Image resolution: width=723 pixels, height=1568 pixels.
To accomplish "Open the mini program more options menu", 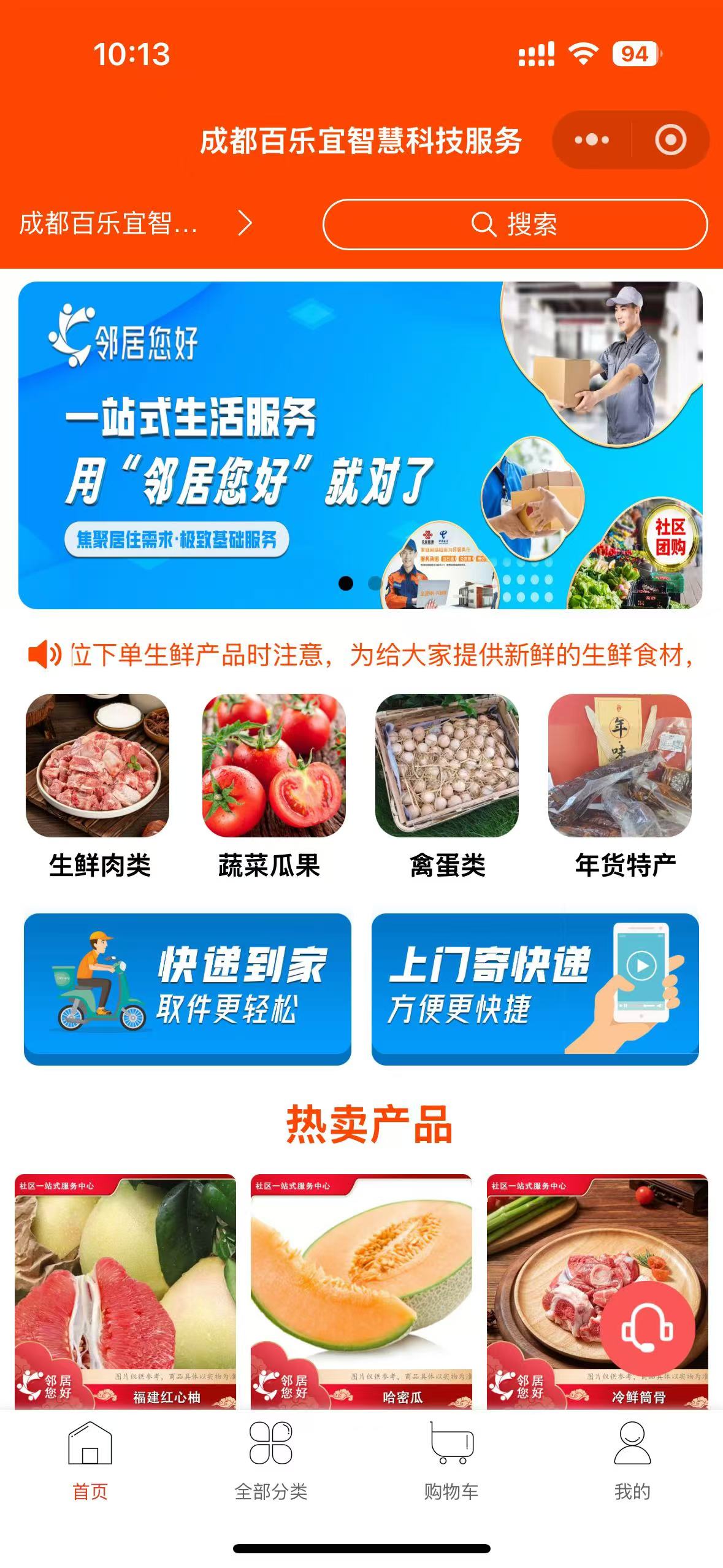I will click(591, 140).
